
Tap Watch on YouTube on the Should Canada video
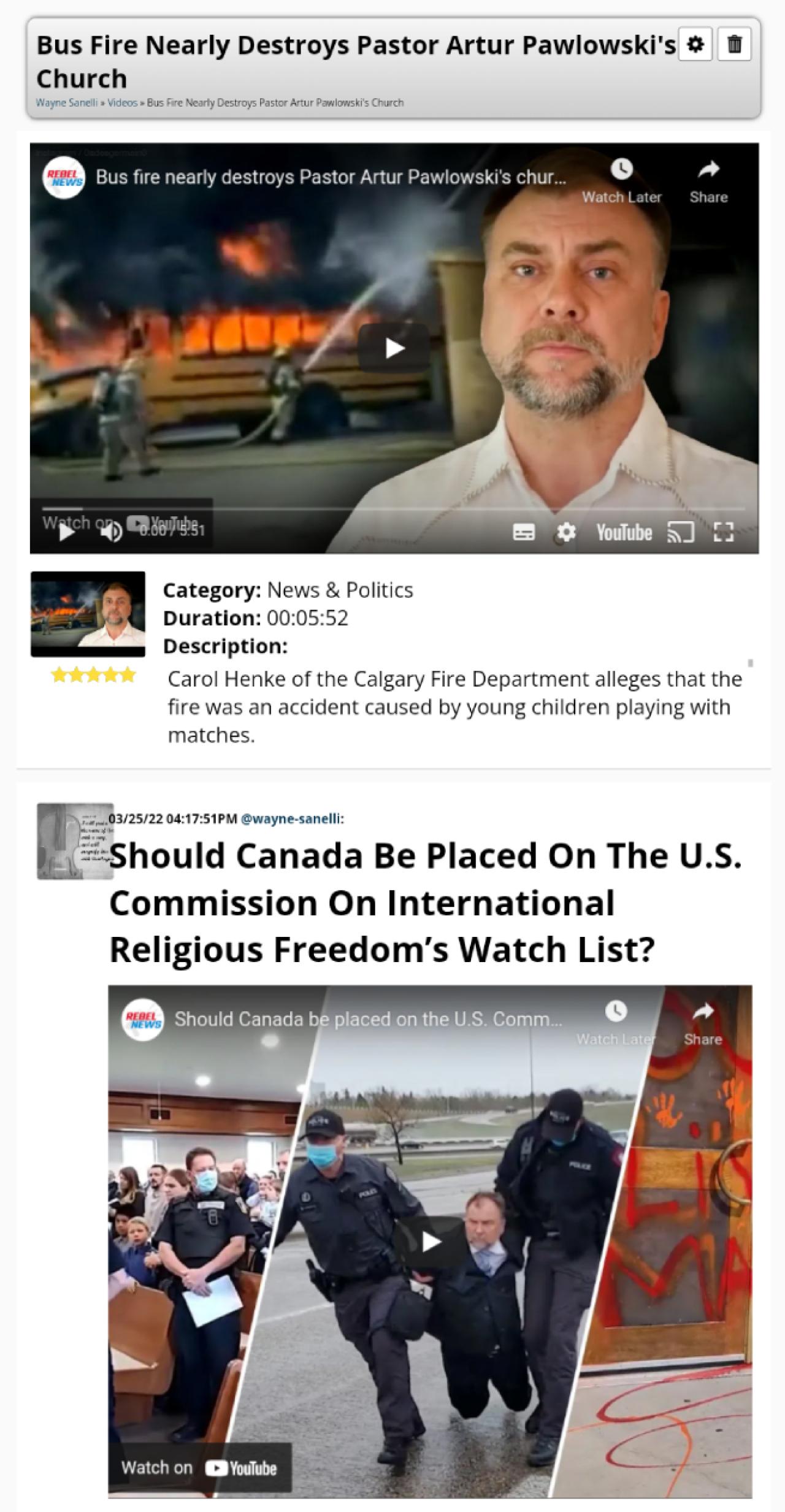(199, 1468)
